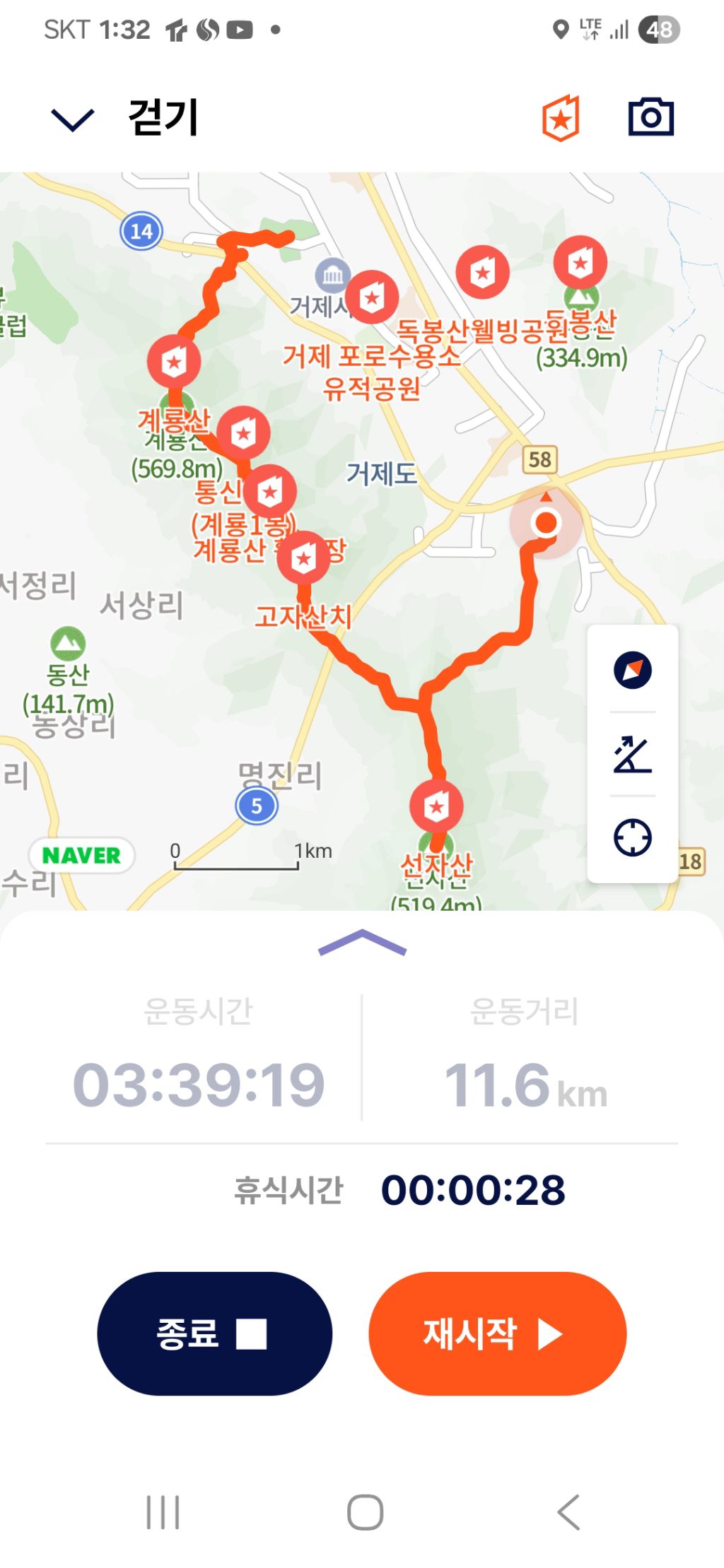724x1568 pixels.
Task: Open the camera to take a photo
Action: pyautogui.click(x=650, y=117)
